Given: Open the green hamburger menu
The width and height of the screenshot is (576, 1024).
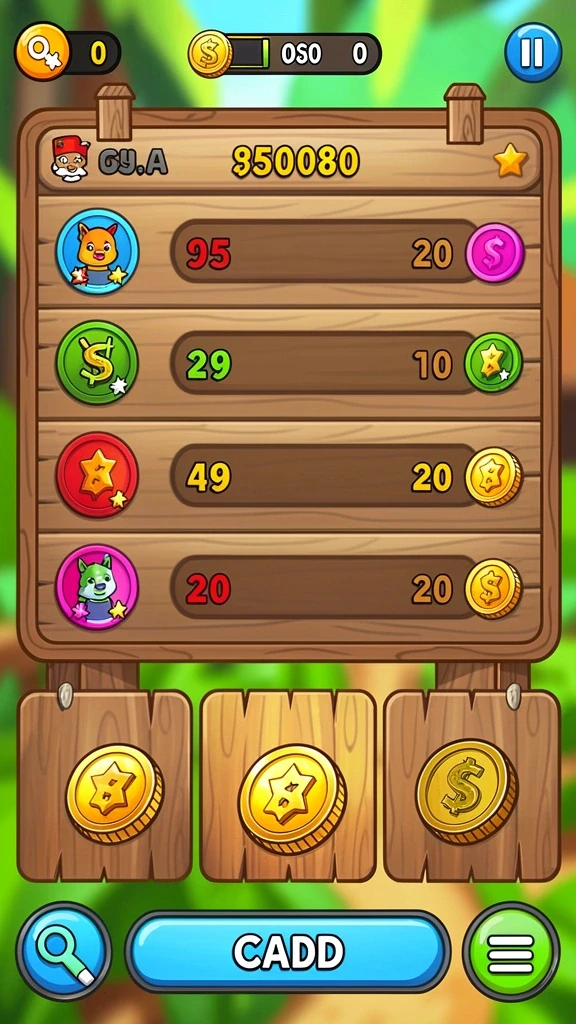Looking at the screenshot, I should pyautogui.click(x=511, y=952).
